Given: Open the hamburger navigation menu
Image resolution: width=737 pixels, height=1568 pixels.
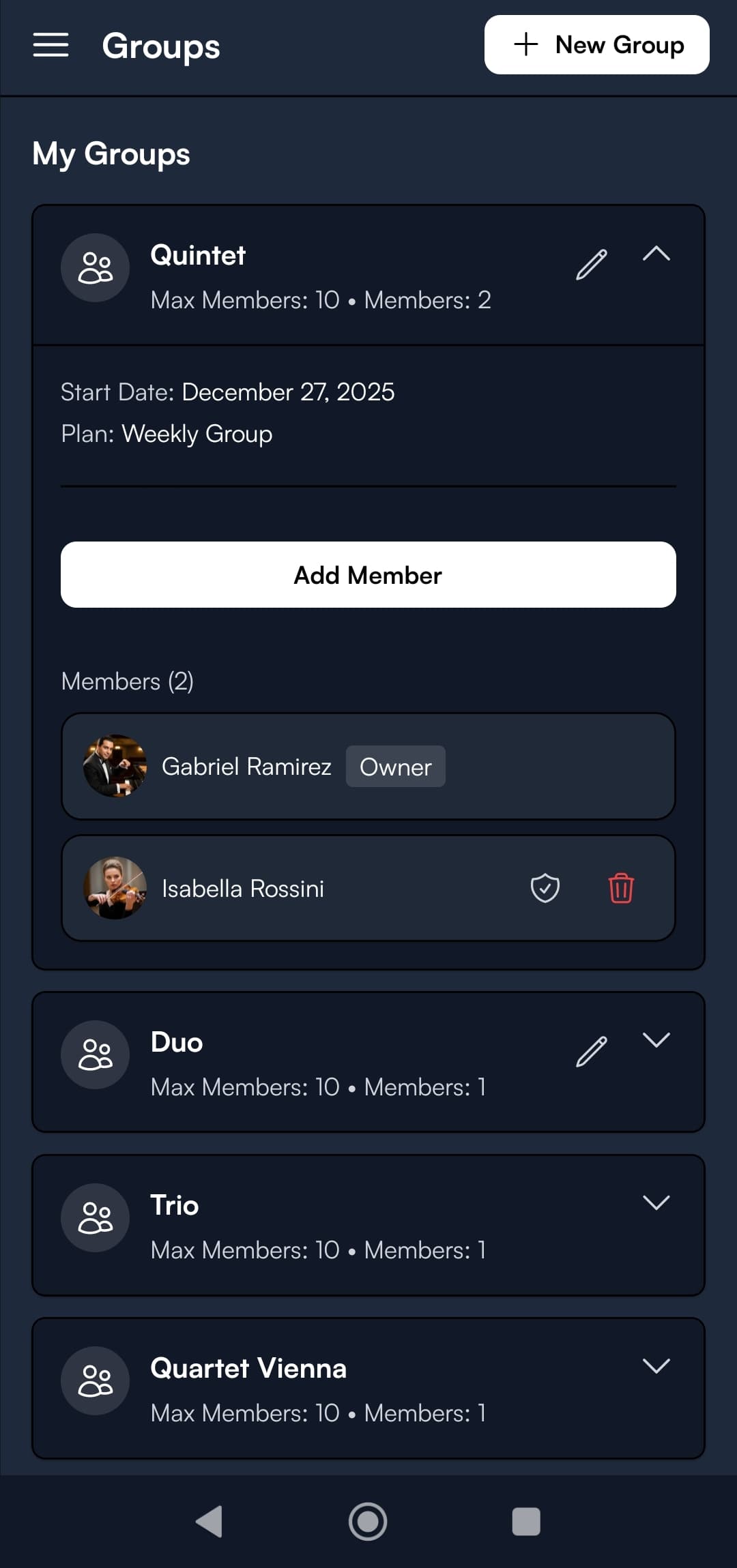Looking at the screenshot, I should (x=50, y=45).
